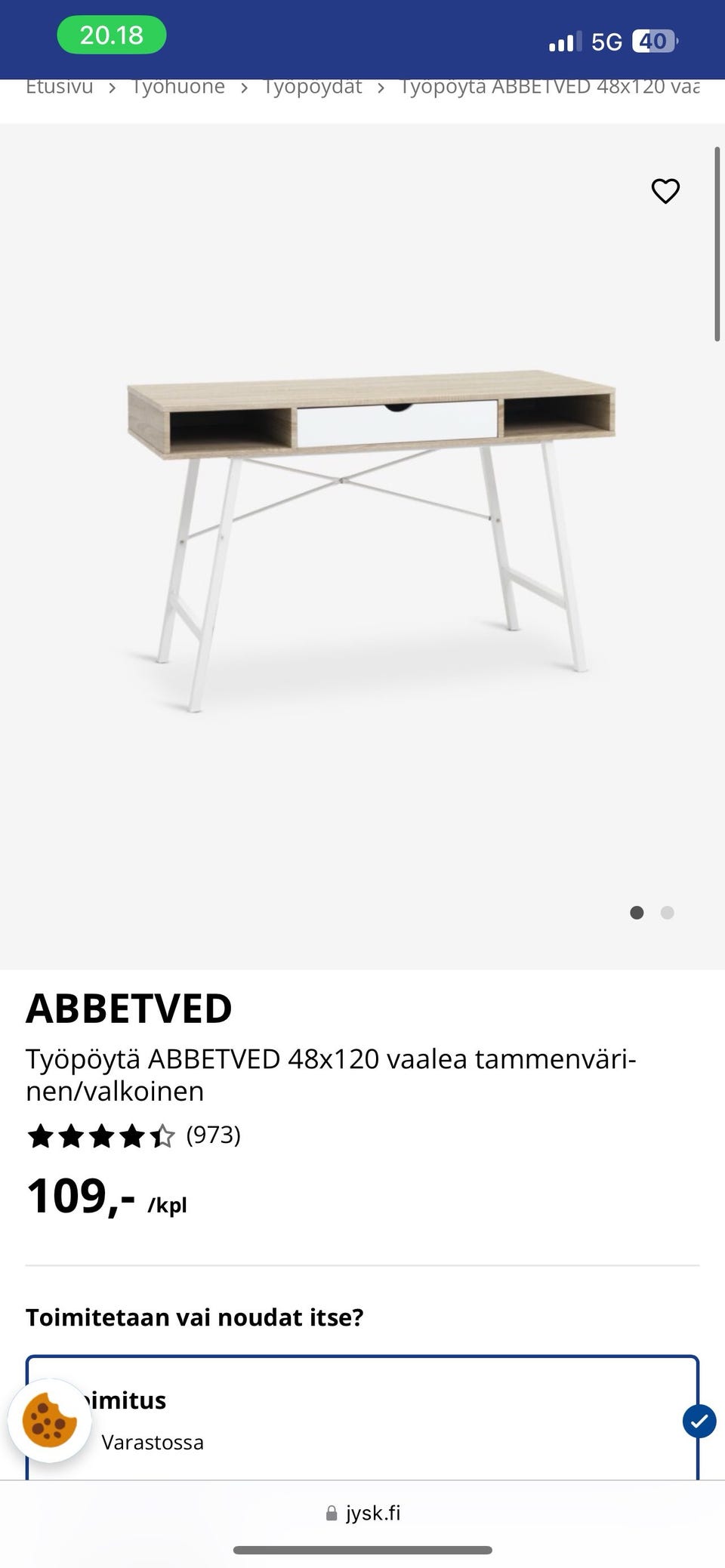Viewport: 725px width, 1568px height.
Task: Open the Etusivu breadcrumb link
Action: pos(60,88)
